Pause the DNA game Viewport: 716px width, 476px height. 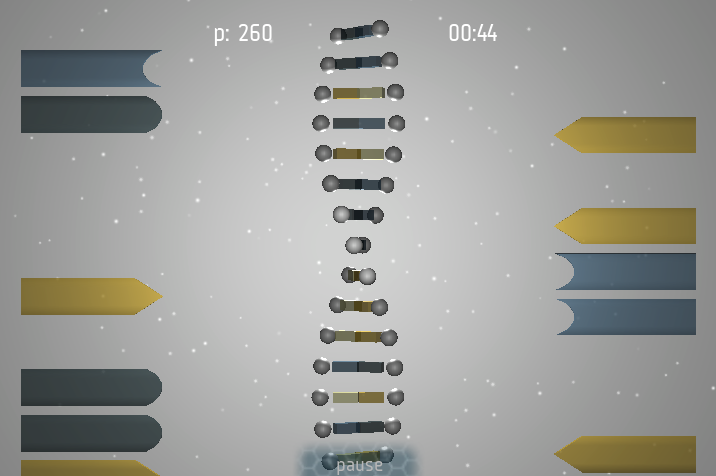point(359,465)
